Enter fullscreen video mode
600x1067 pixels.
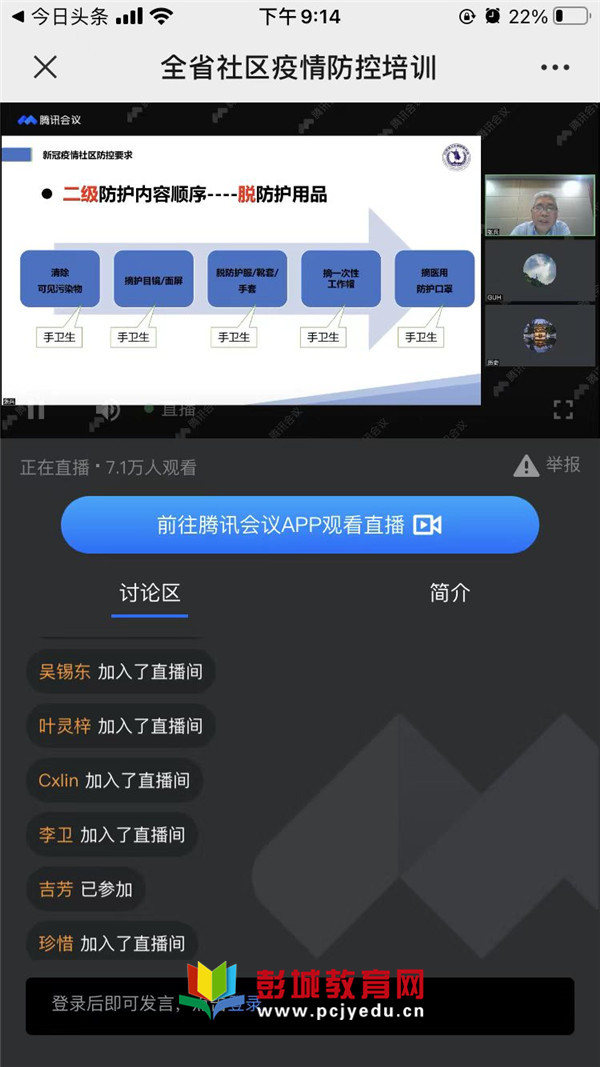(x=563, y=409)
